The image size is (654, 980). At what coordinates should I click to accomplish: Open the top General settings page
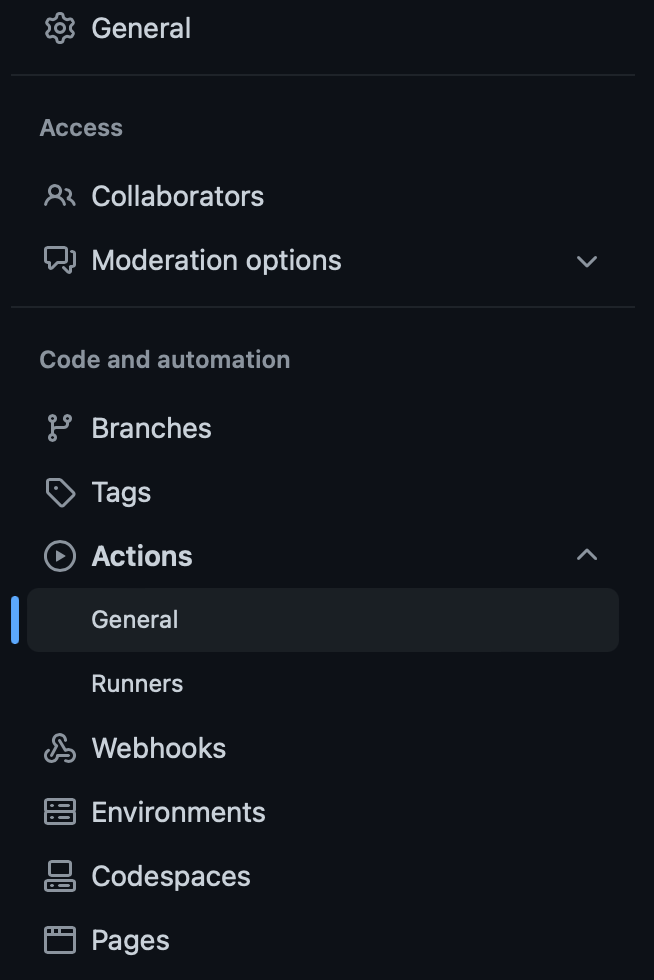point(140,28)
